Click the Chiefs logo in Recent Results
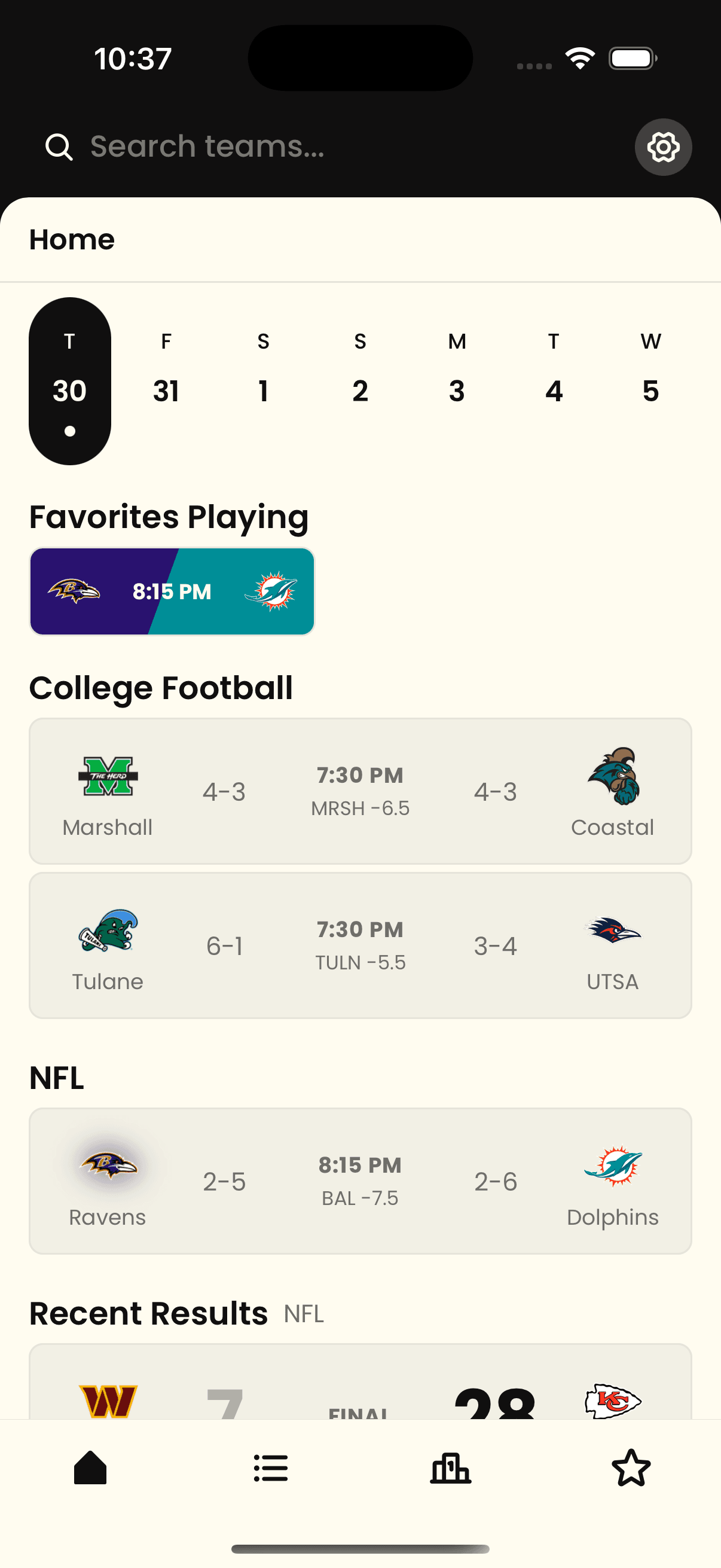The image size is (721, 1568). pyautogui.click(x=614, y=1399)
